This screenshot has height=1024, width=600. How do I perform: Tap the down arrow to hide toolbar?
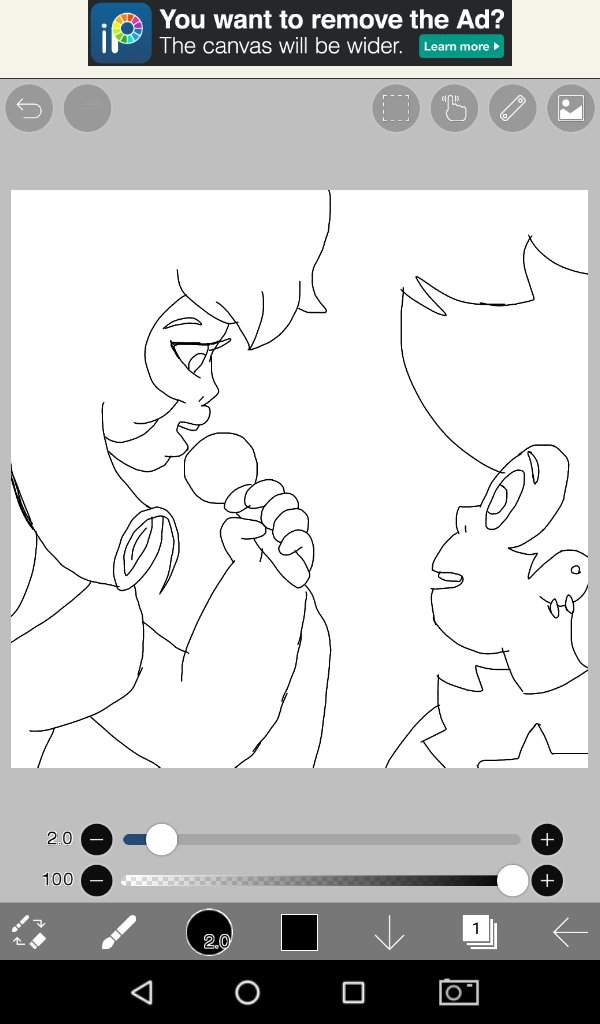389,933
